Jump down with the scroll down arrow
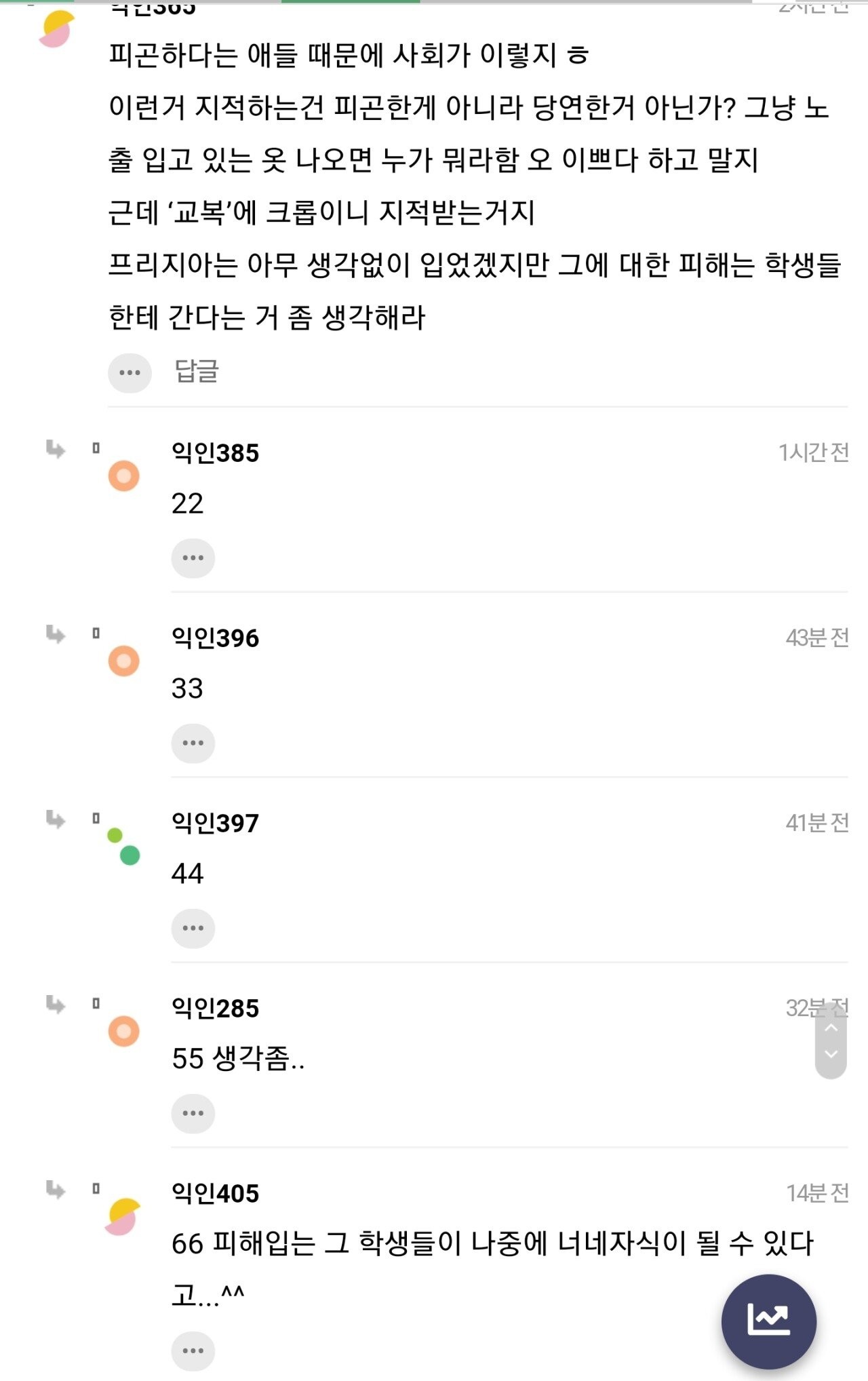 [x=831, y=1055]
